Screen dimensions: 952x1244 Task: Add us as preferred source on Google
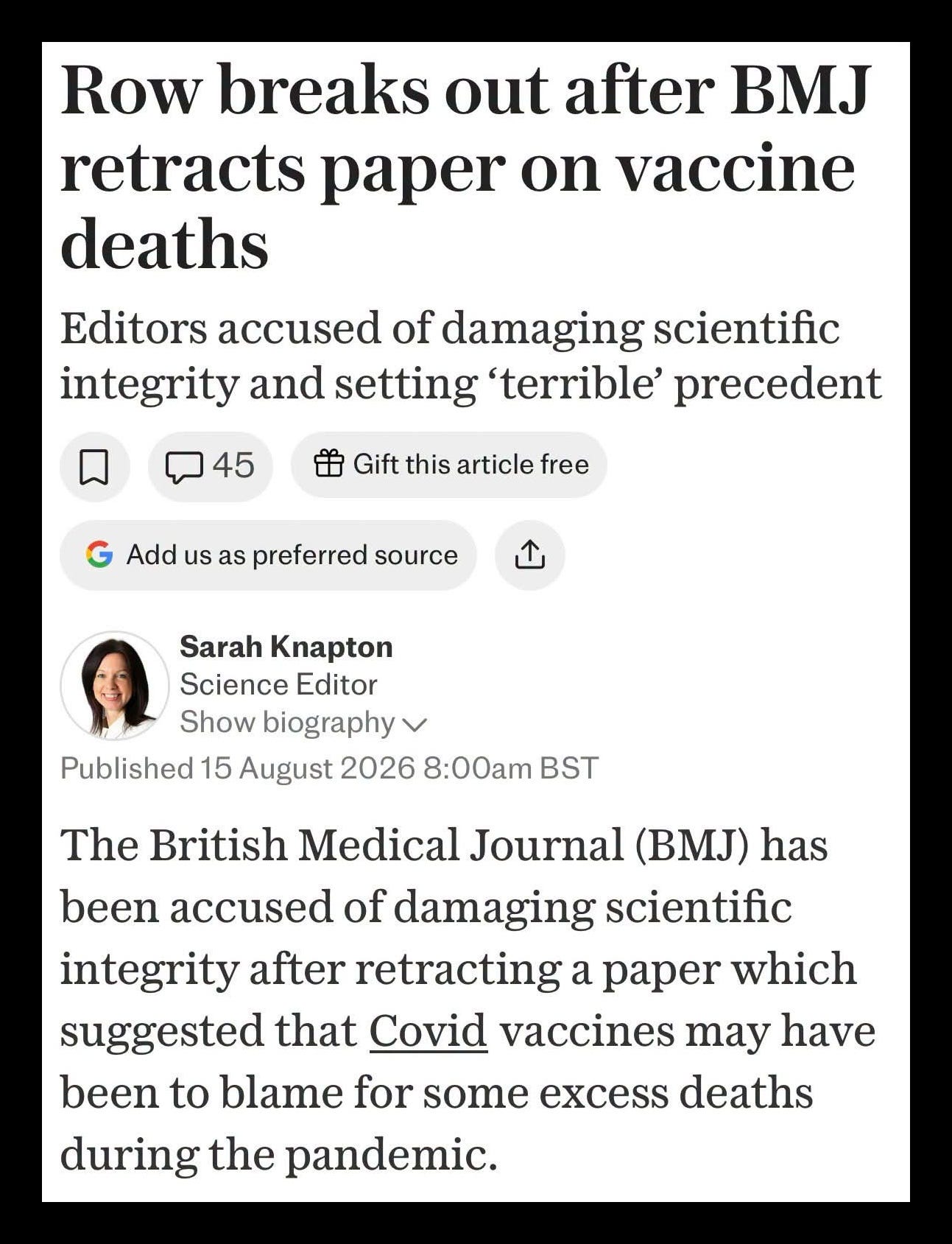[x=268, y=555]
